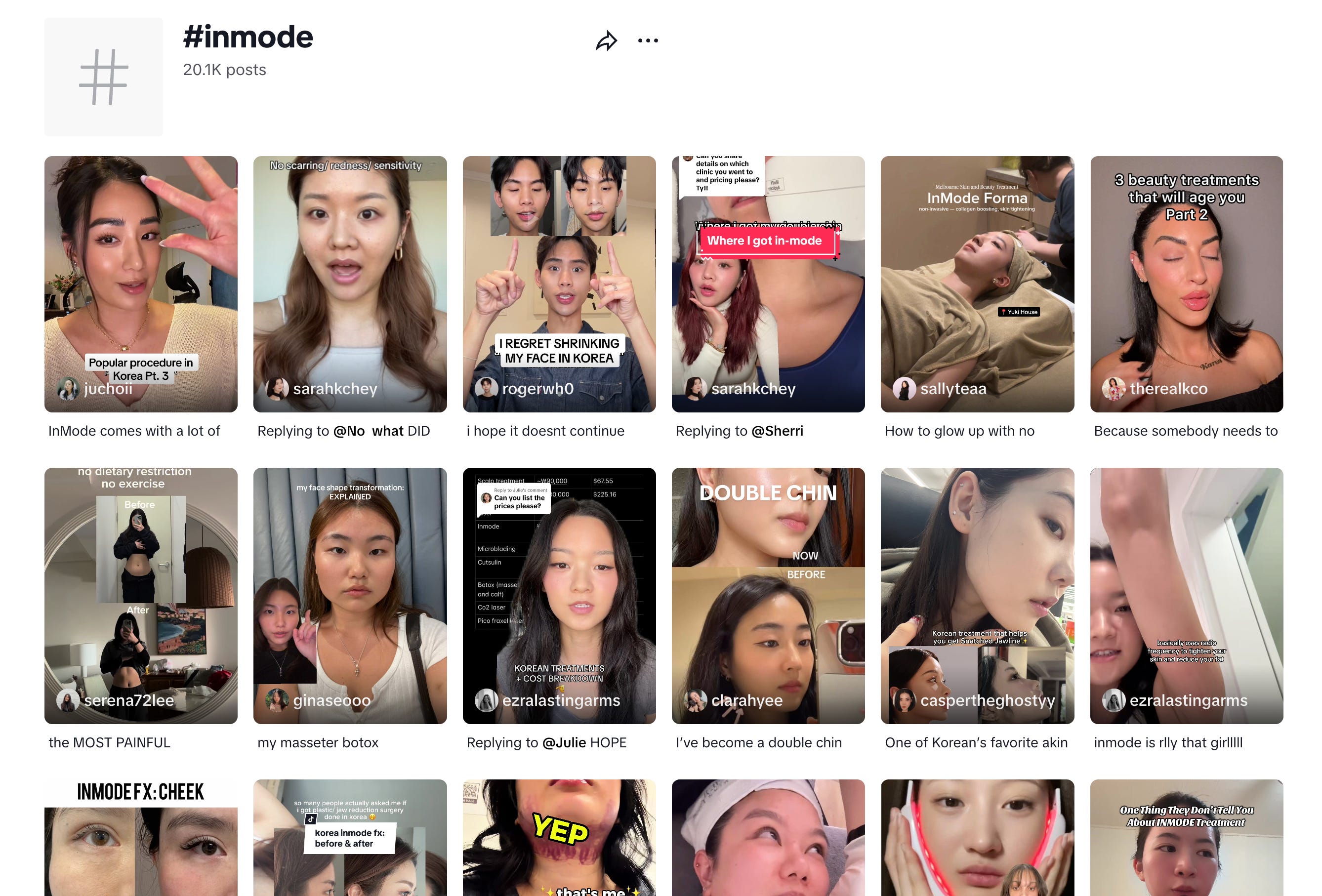The image size is (1322, 896).
Task: View sallyteaa's InMode Forma video
Action: pos(977,284)
